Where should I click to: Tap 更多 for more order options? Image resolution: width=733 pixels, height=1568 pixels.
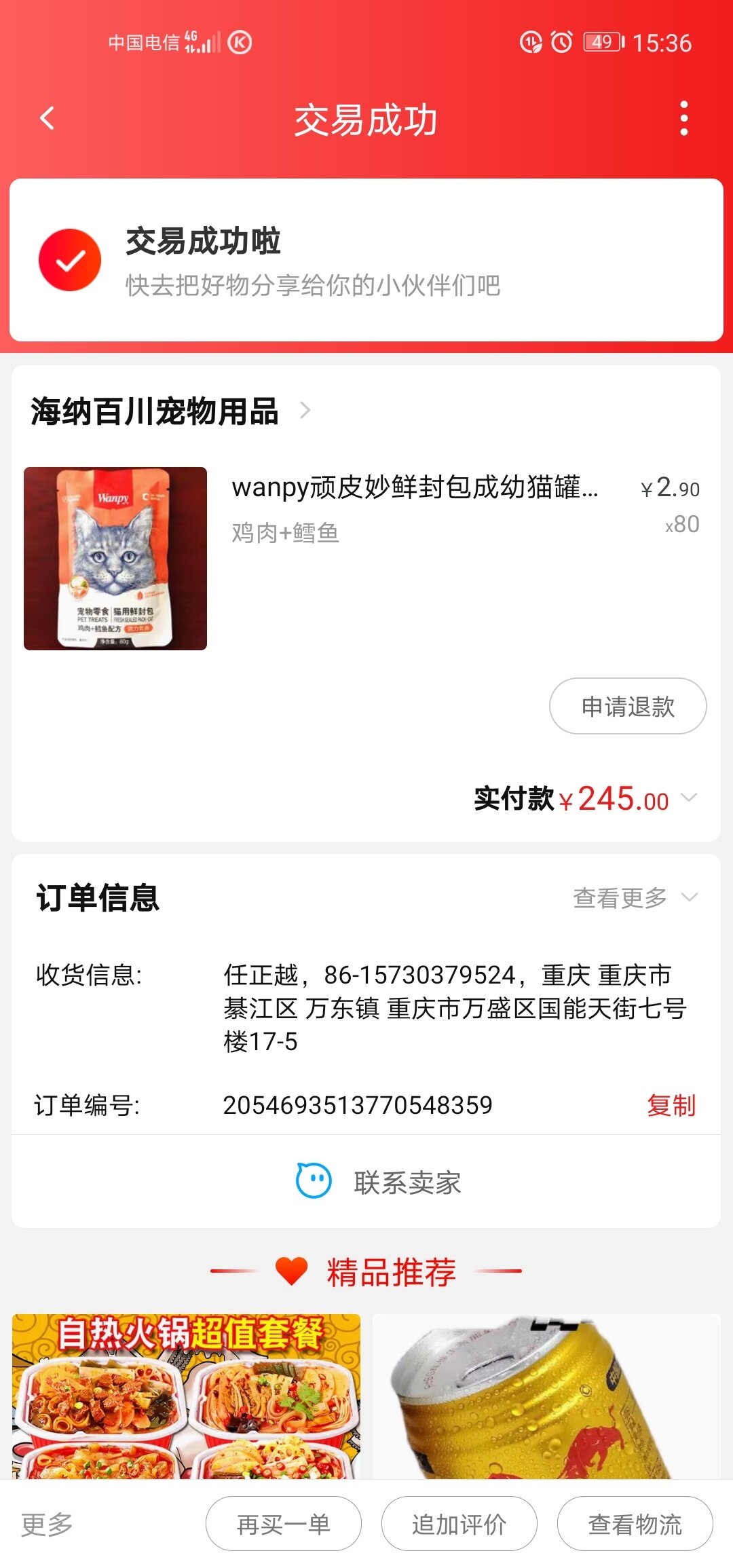click(47, 1524)
